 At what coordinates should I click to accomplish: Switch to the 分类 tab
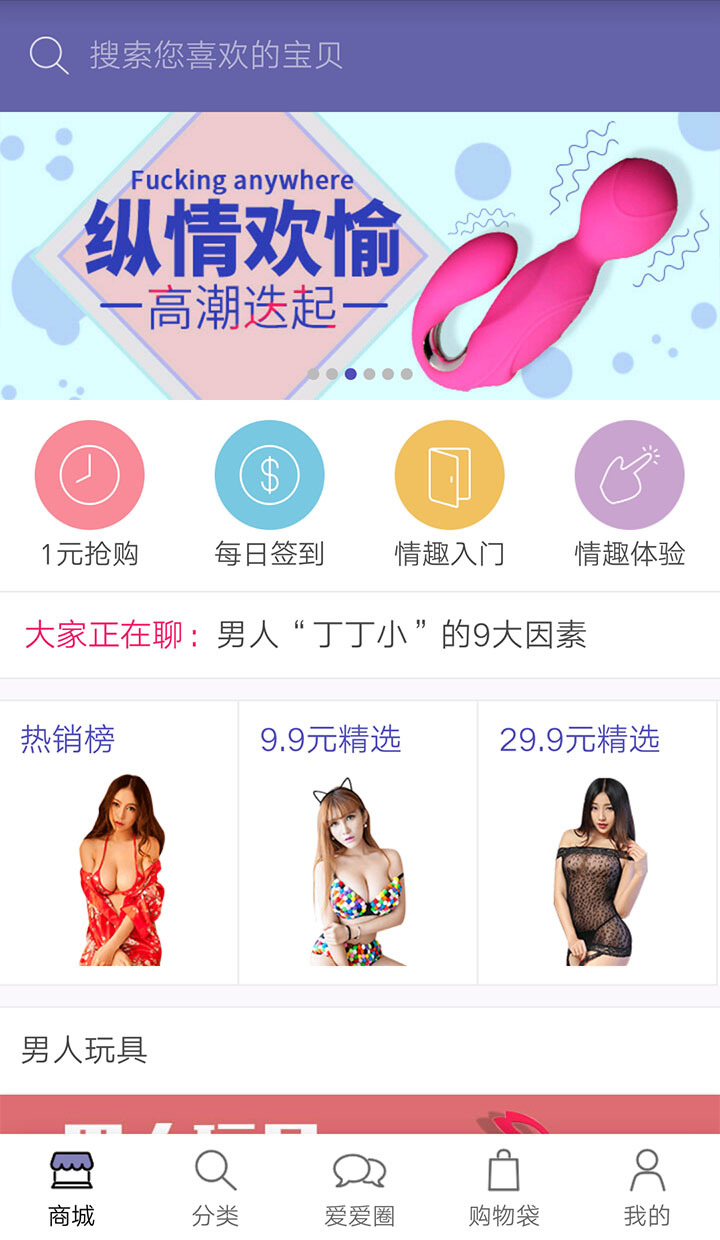point(215,1188)
